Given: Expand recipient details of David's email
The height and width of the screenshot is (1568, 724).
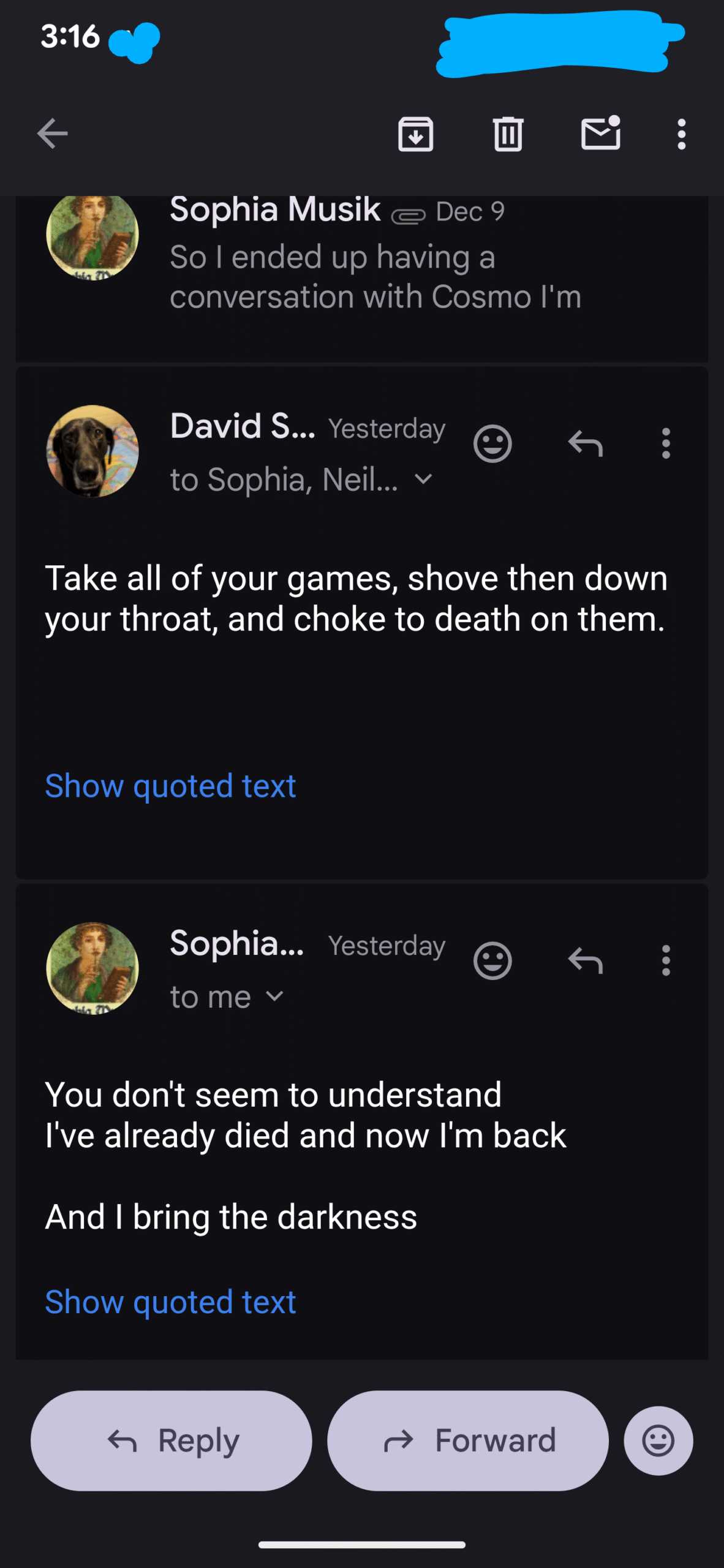Looking at the screenshot, I should click(x=424, y=479).
